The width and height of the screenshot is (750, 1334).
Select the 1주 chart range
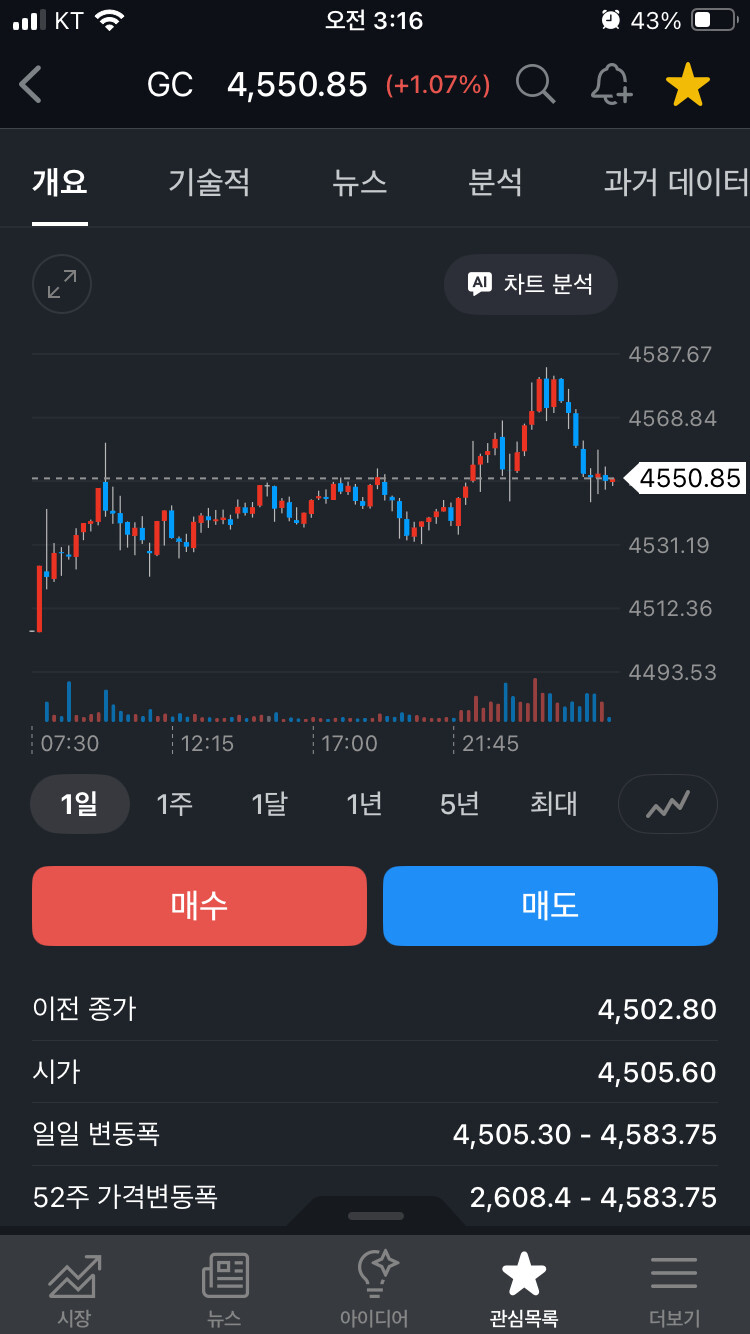175,803
